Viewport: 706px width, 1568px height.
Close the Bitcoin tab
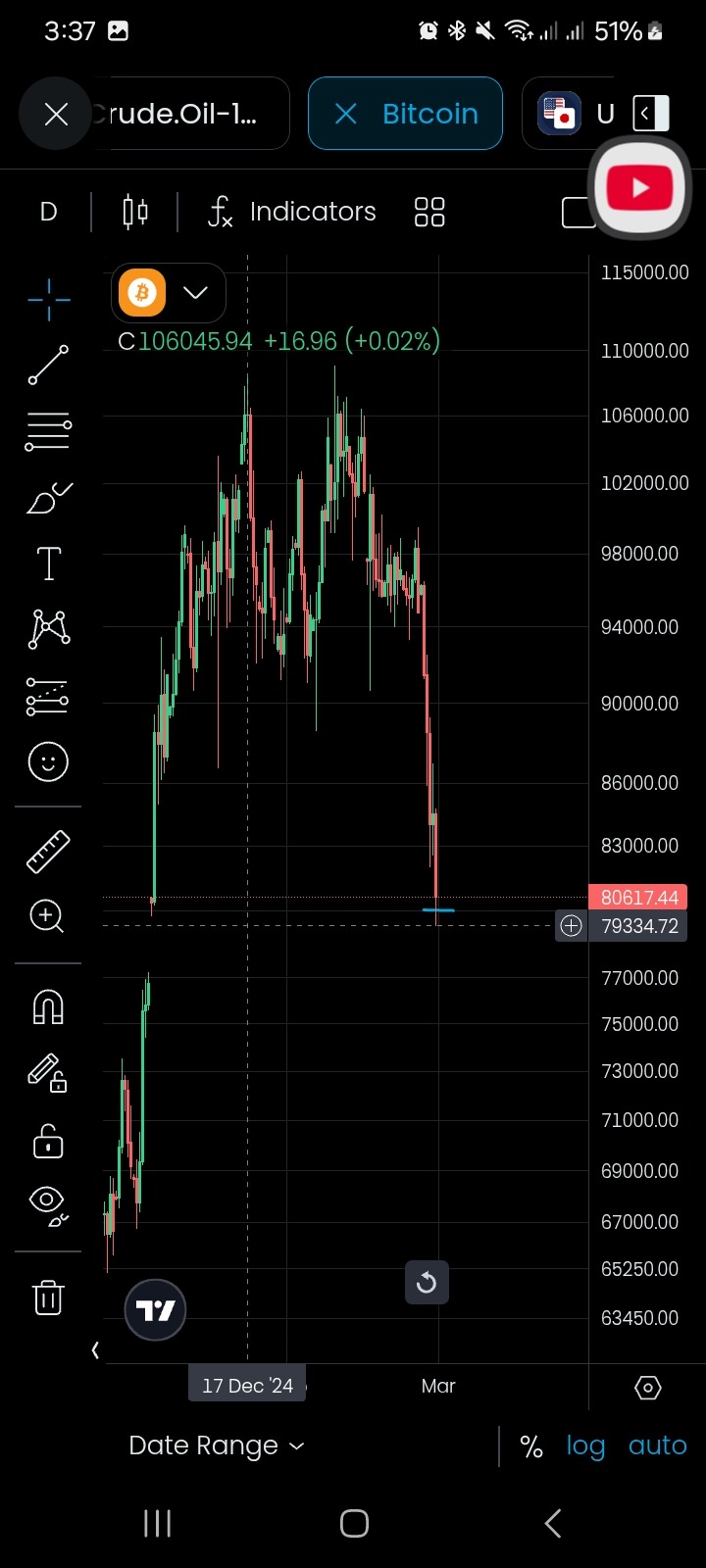(x=346, y=114)
